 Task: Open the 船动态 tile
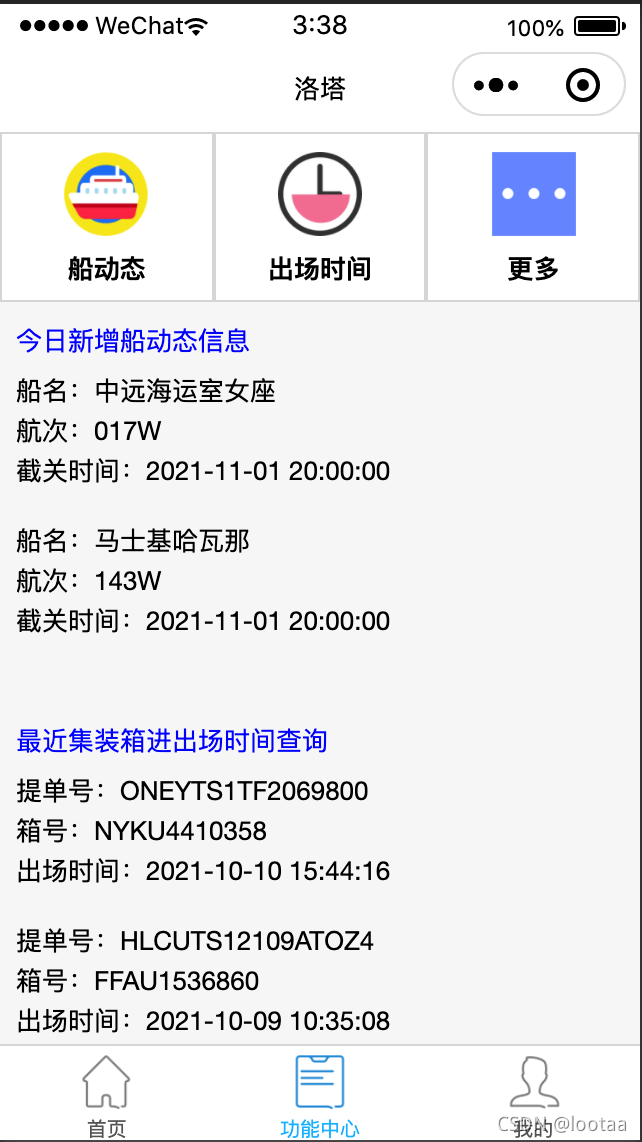(107, 217)
